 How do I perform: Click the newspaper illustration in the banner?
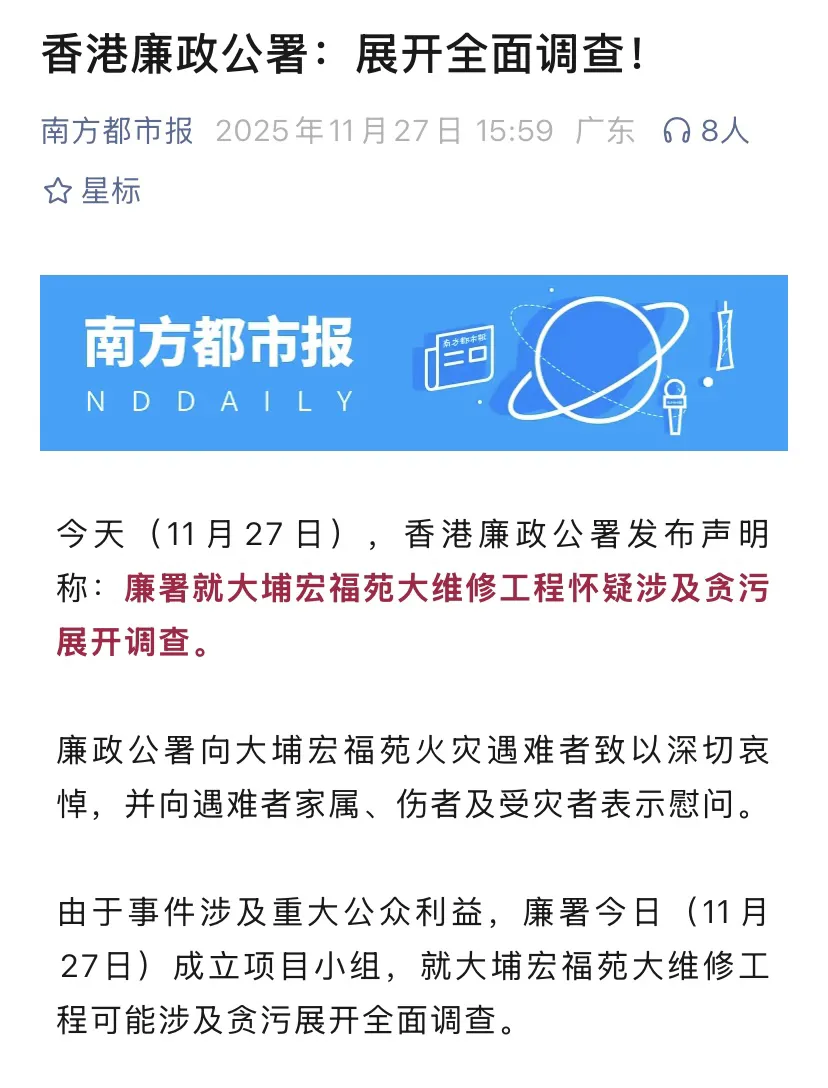click(460, 356)
